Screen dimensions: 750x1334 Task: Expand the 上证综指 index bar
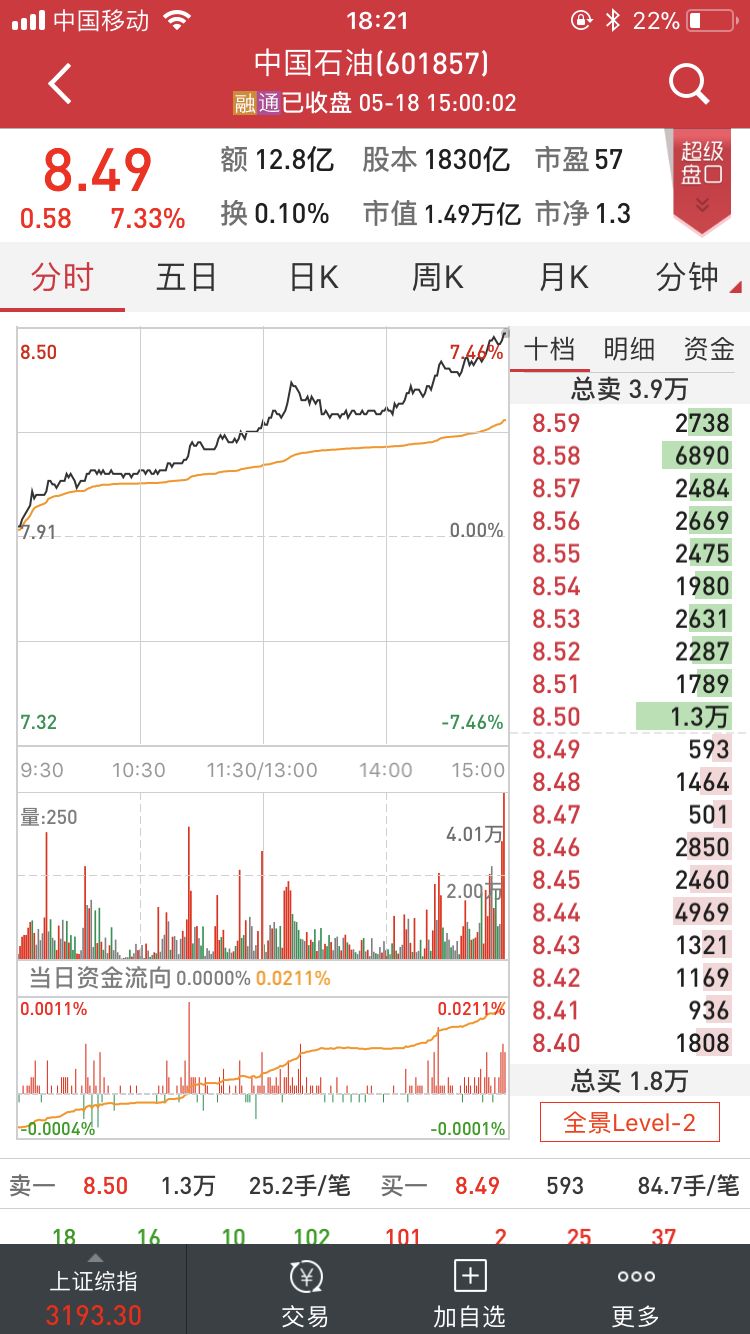(x=94, y=1290)
